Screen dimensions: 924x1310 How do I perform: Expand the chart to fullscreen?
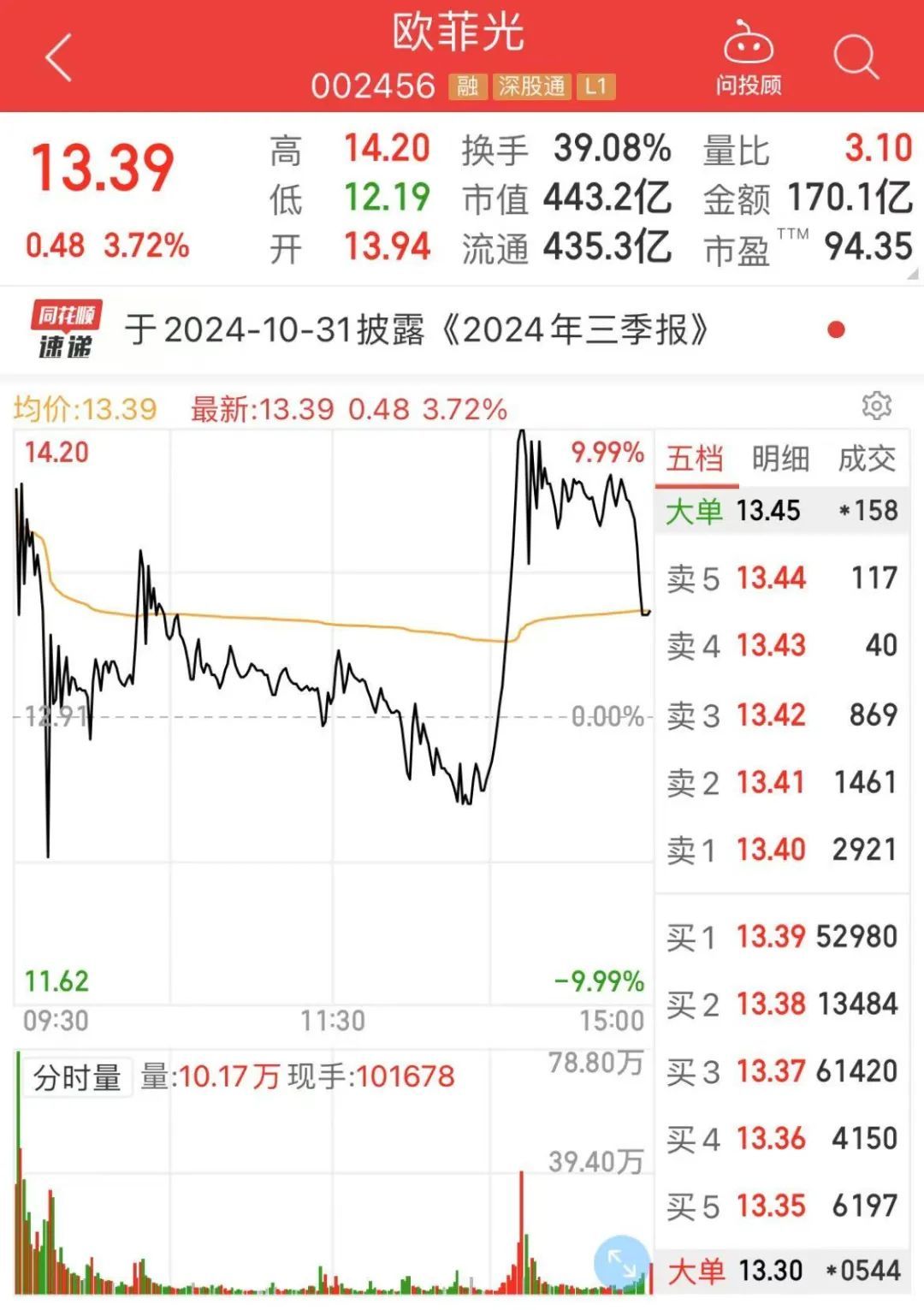[621, 1262]
